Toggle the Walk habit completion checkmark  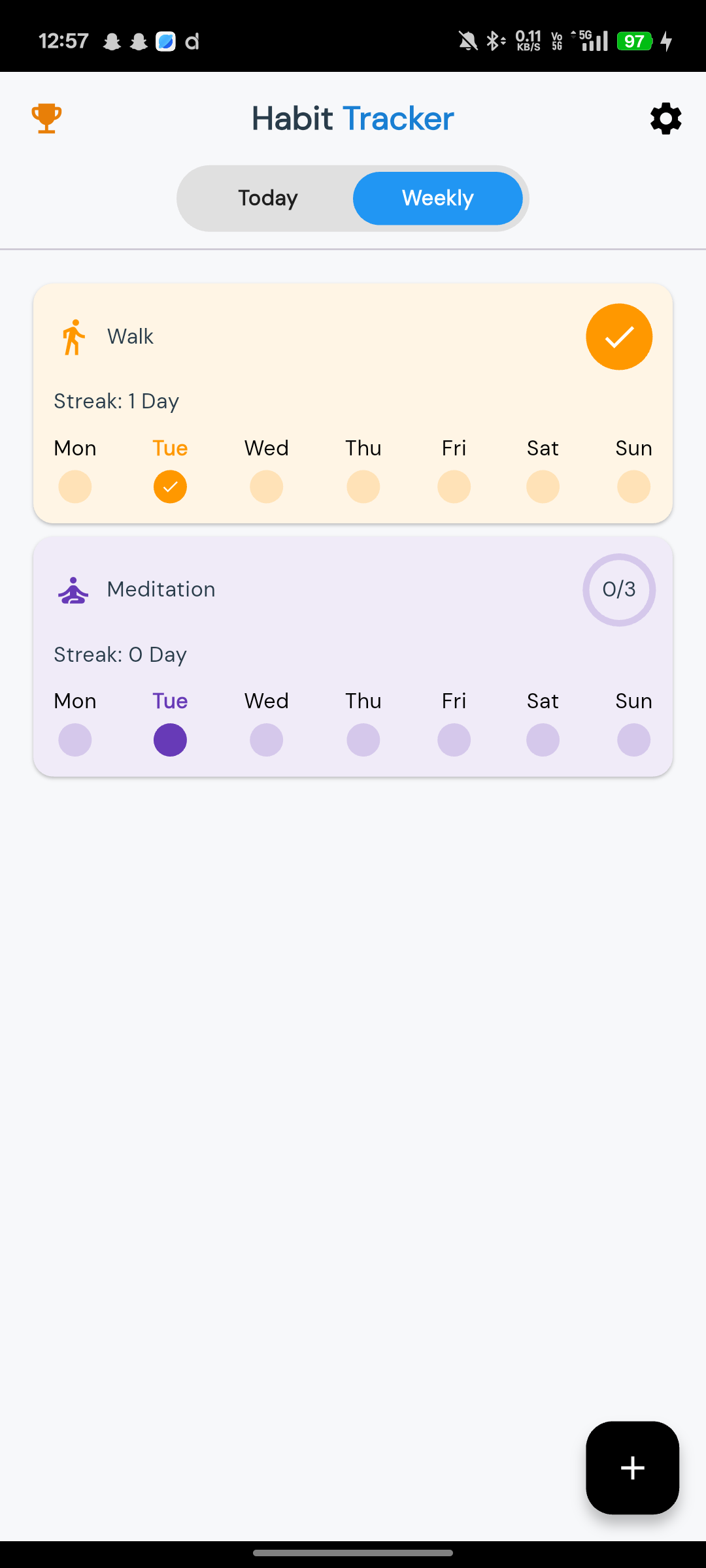click(619, 336)
